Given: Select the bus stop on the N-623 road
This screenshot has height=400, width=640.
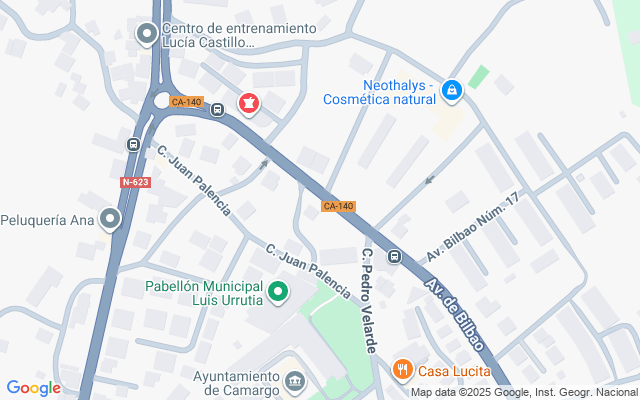Looking at the screenshot, I should [x=133, y=144].
